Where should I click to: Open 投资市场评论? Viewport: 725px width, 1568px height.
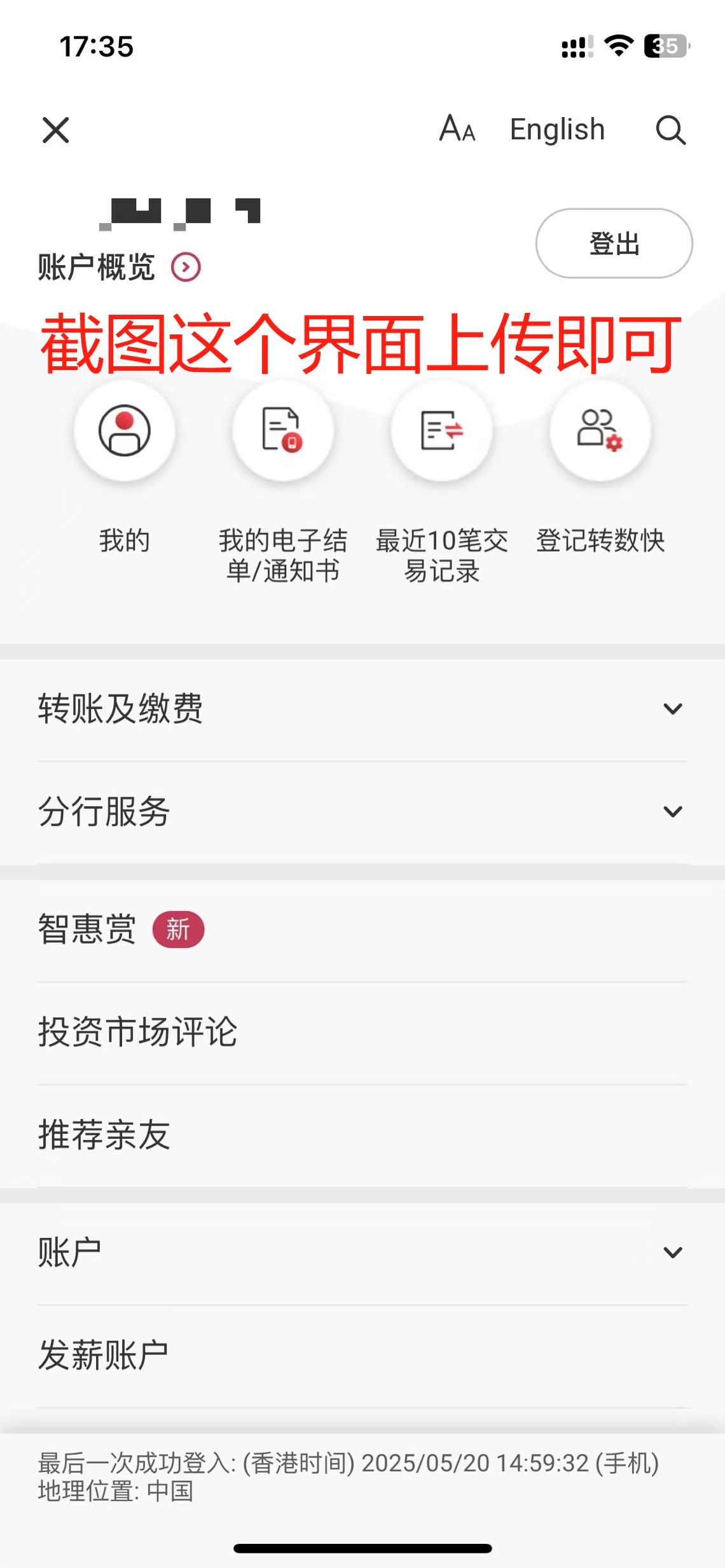pos(362,1032)
